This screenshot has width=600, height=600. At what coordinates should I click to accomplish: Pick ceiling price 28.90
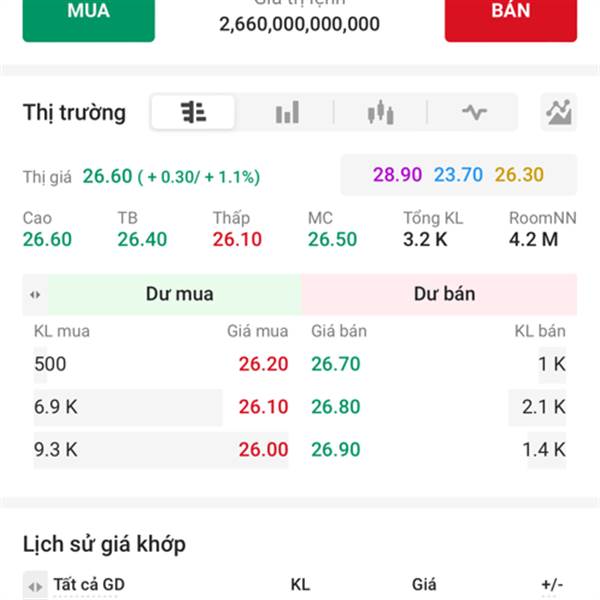(397, 175)
